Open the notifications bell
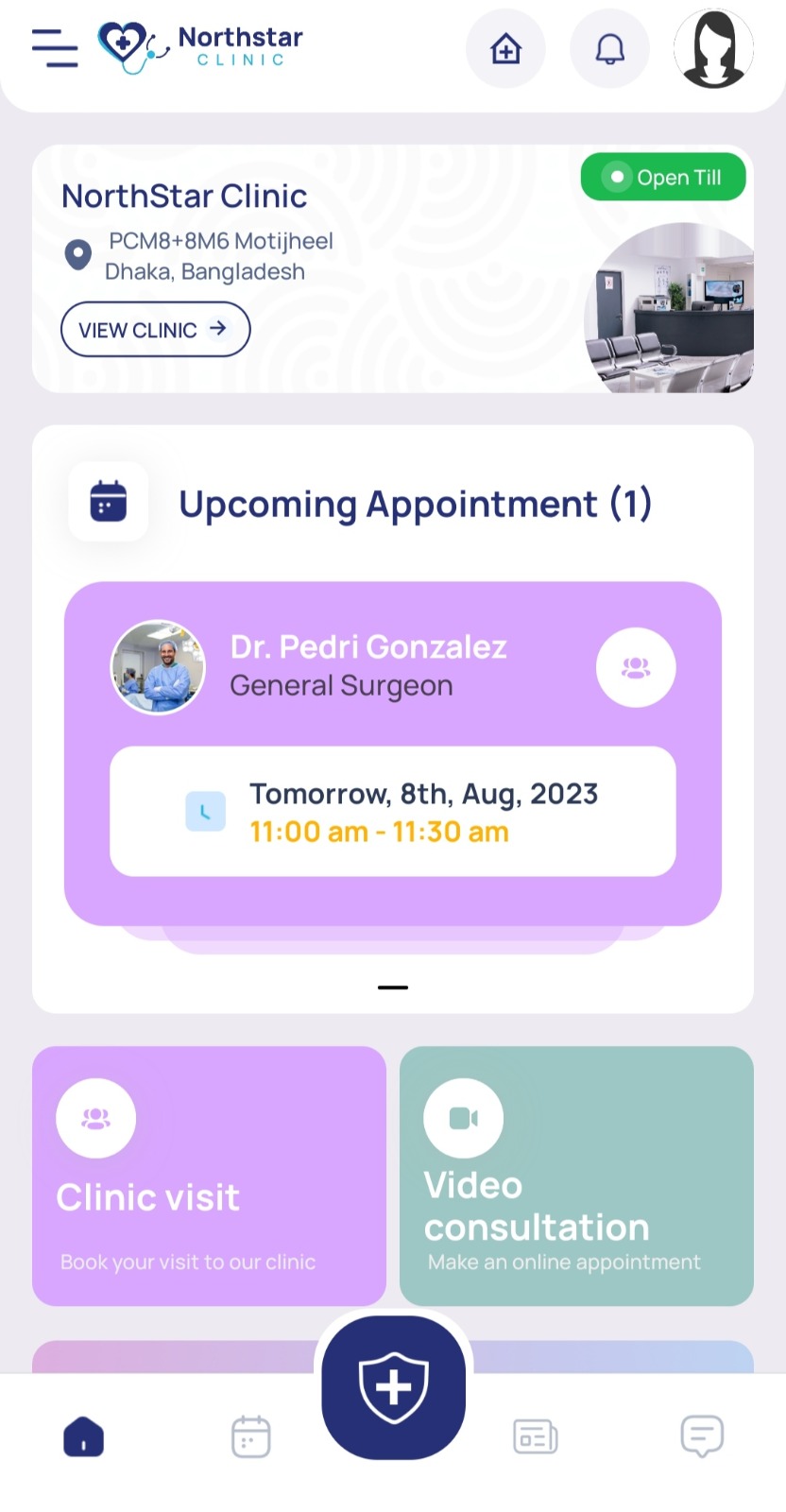Viewport: 786px width, 1512px height. click(609, 48)
